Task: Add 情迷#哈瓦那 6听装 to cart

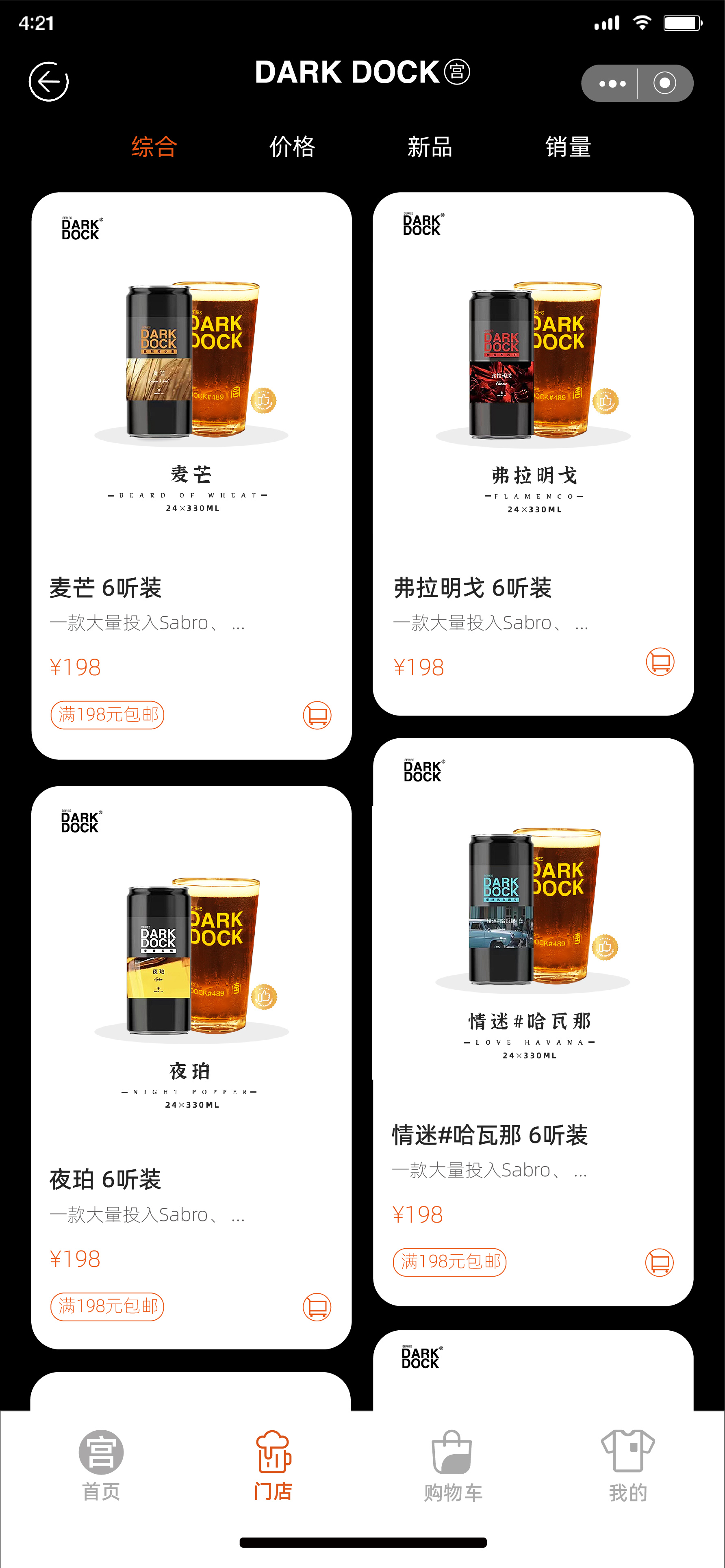Action: [659, 1262]
